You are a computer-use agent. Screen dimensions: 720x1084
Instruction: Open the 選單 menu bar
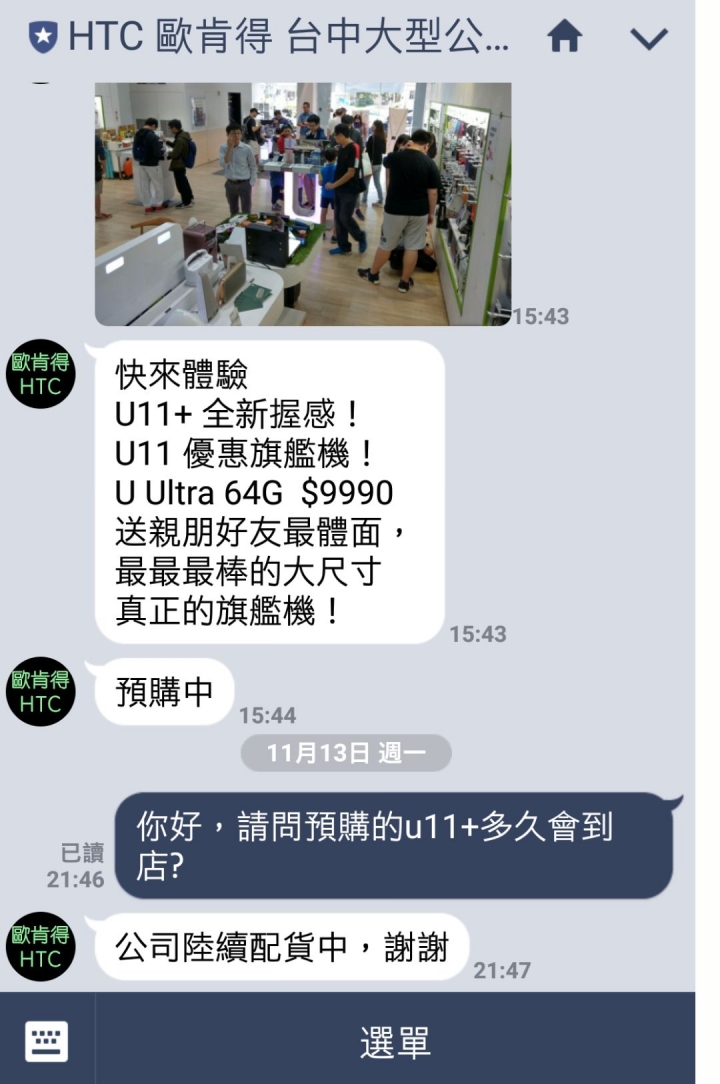(395, 1041)
